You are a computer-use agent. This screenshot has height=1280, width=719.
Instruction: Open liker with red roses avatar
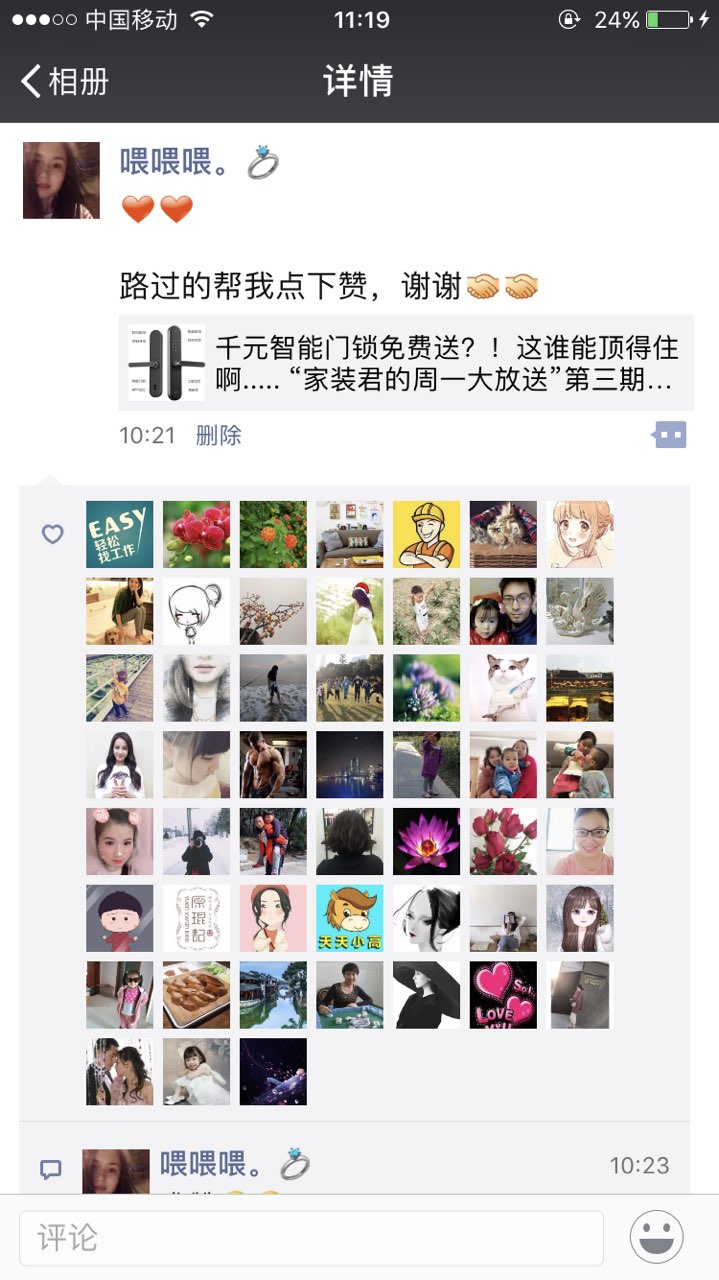[x=503, y=841]
